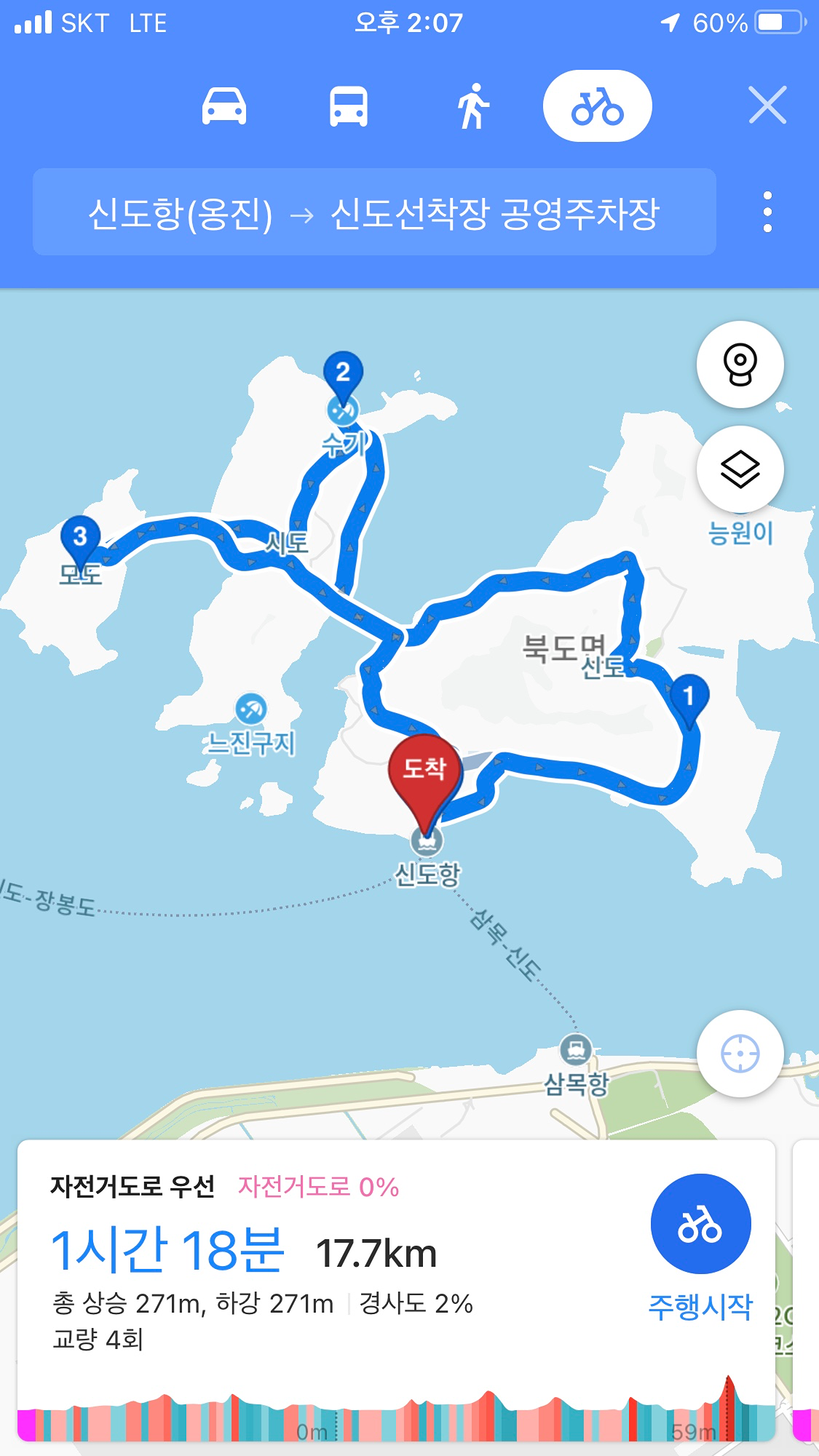
Task: Tap the current location crosshair icon
Action: [740, 1052]
